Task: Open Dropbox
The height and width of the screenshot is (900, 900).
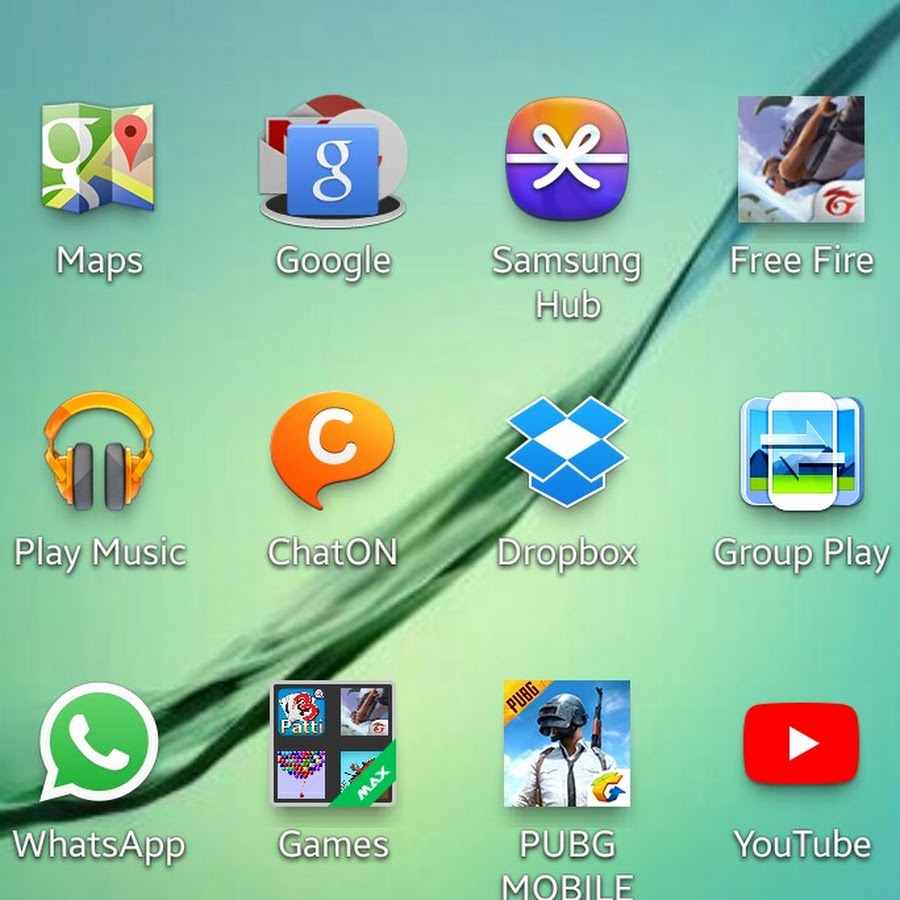Action: (567, 451)
